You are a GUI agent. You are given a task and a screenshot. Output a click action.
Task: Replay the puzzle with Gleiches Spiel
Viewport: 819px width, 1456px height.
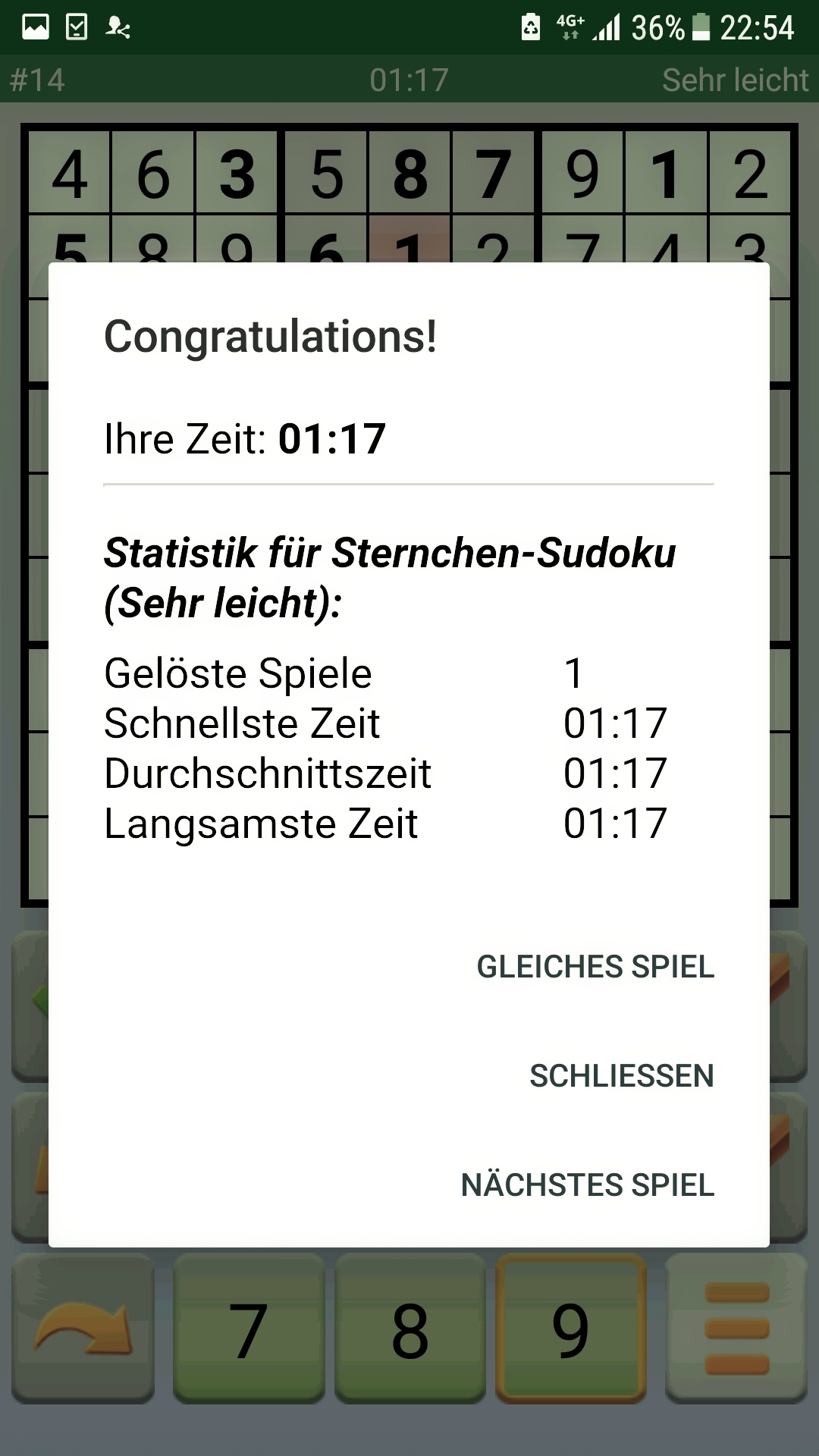pyautogui.click(x=595, y=967)
